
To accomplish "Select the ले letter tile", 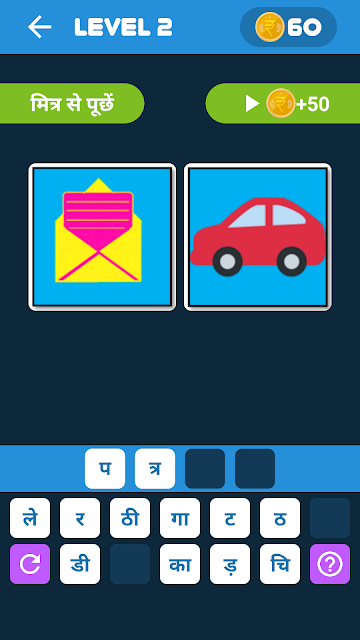I will tap(30, 518).
